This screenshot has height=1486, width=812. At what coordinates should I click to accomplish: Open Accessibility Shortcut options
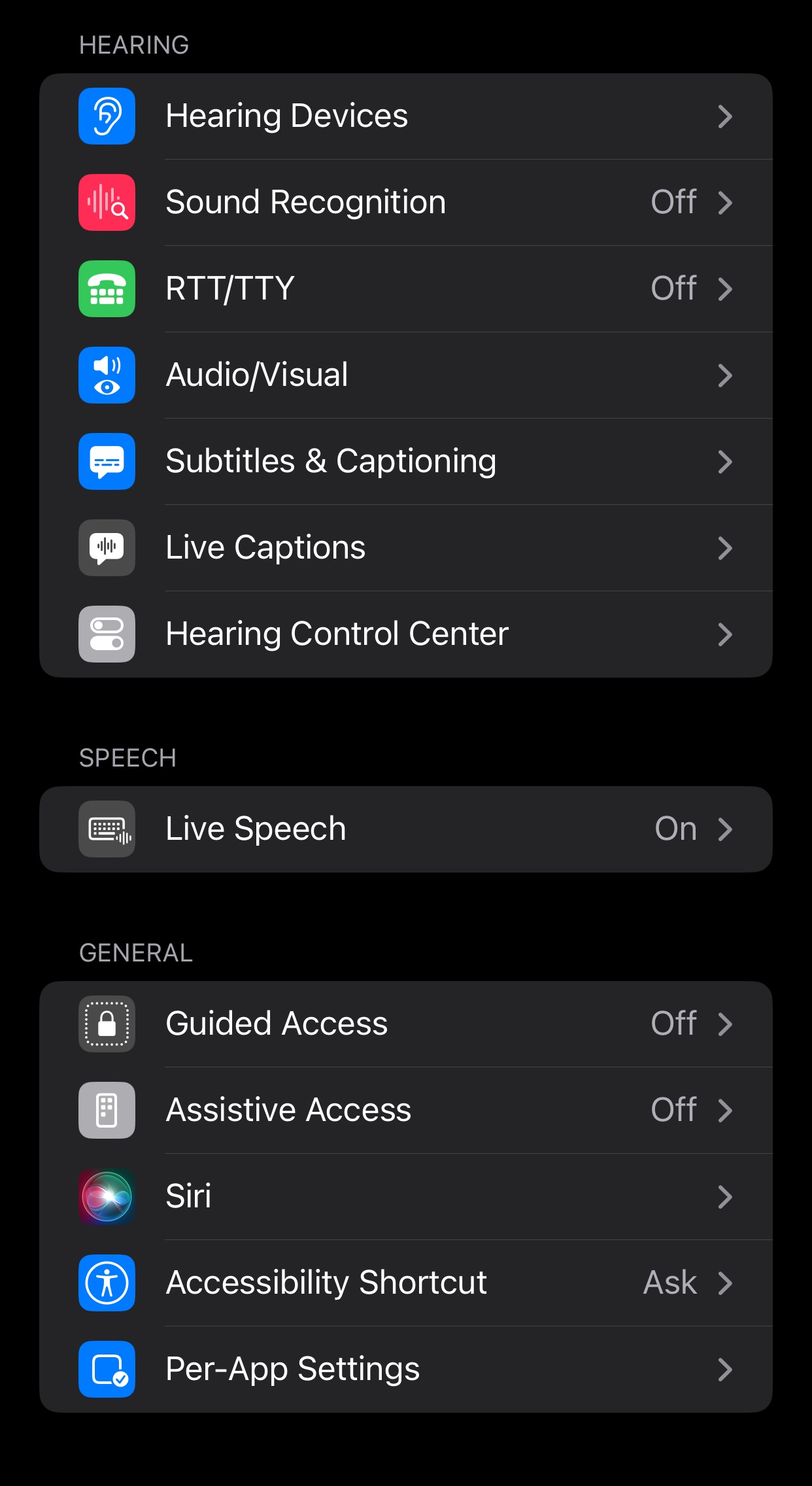pos(405,1283)
